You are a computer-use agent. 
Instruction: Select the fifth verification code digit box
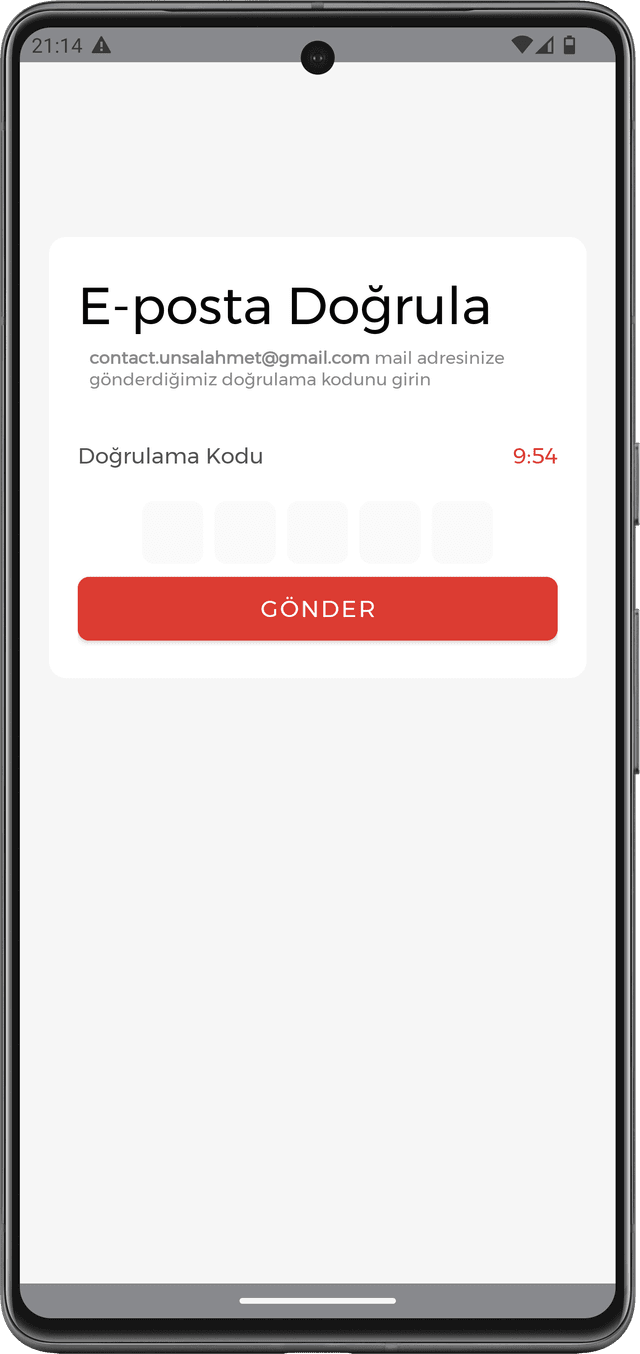pyautogui.click(x=462, y=532)
